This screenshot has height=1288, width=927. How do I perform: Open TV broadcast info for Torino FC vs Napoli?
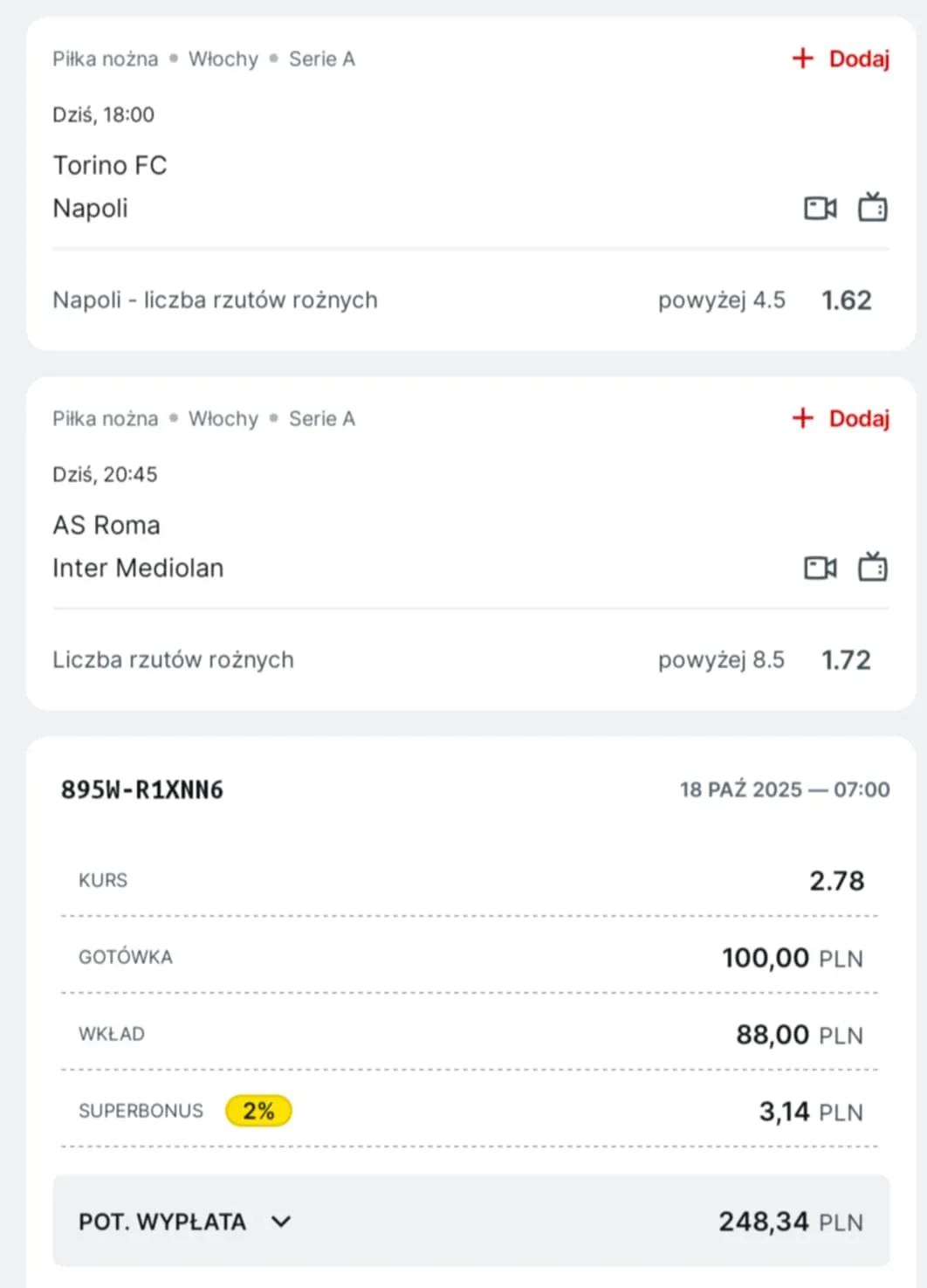pyautogui.click(x=872, y=207)
